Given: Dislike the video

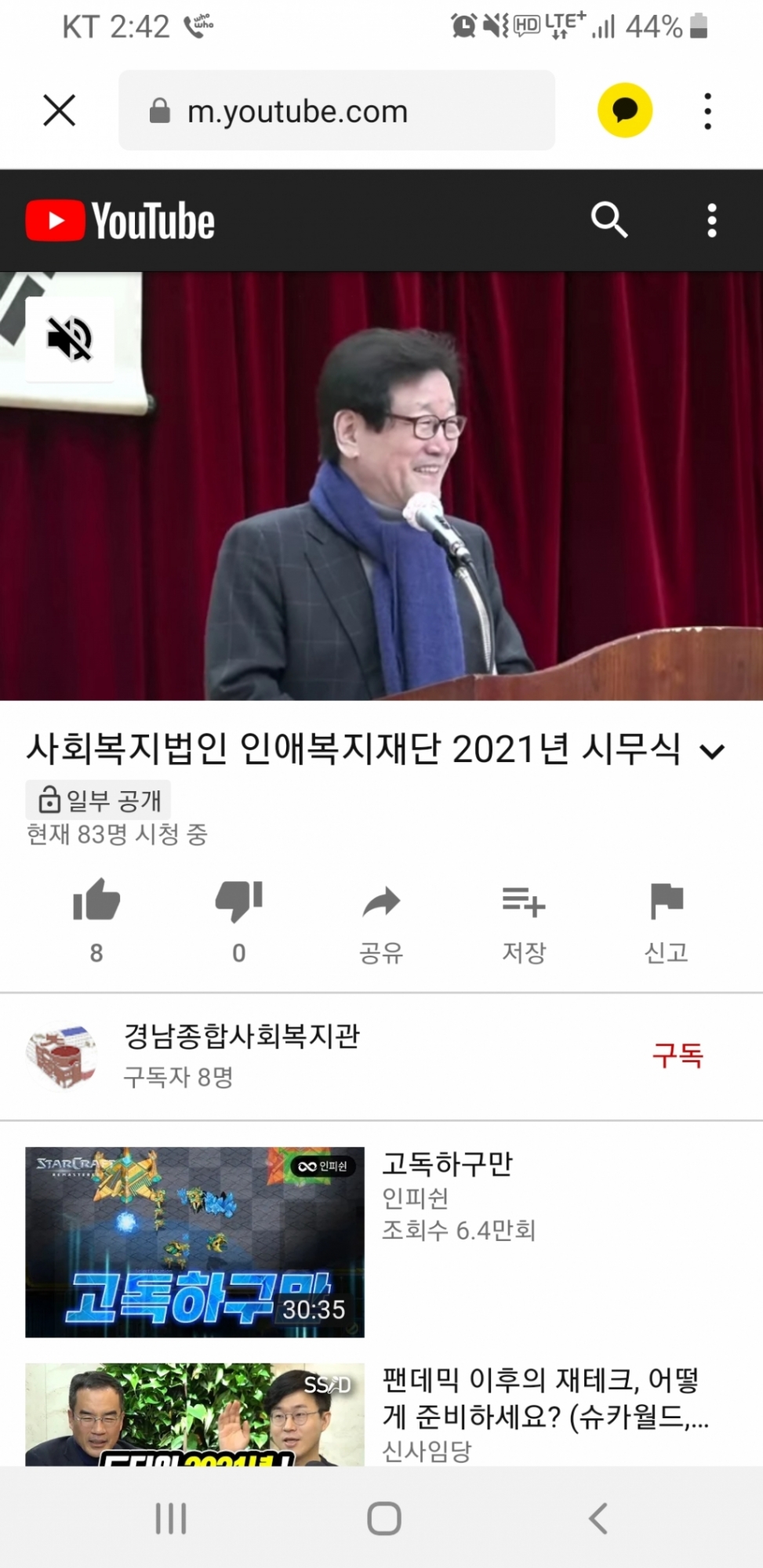Looking at the screenshot, I should point(238,902).
